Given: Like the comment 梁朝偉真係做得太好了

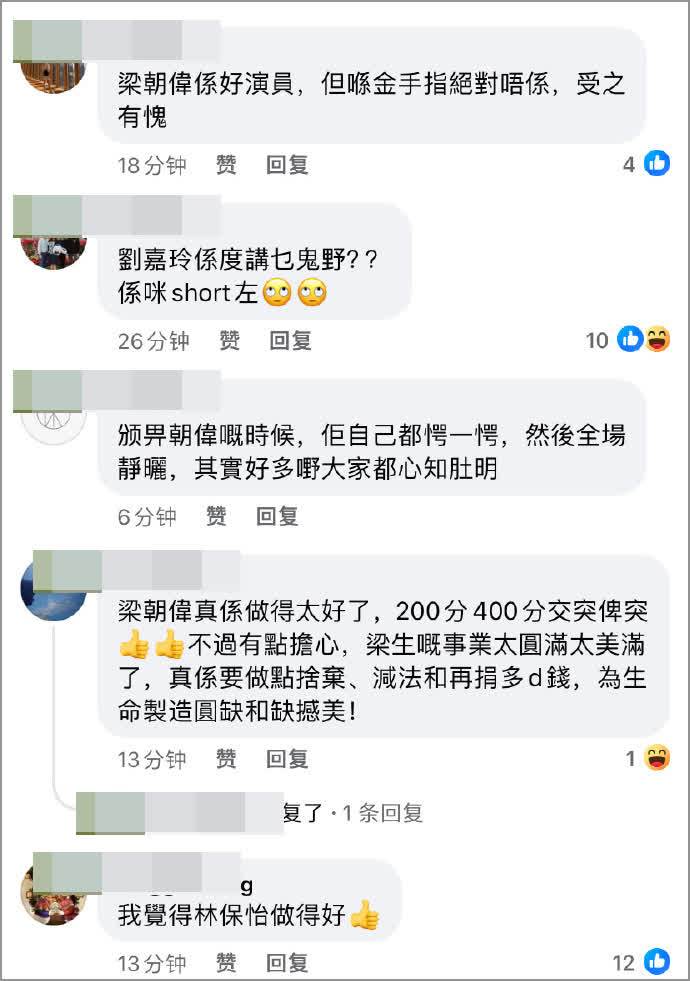Looking at the screenshot, I should (227, 759).
